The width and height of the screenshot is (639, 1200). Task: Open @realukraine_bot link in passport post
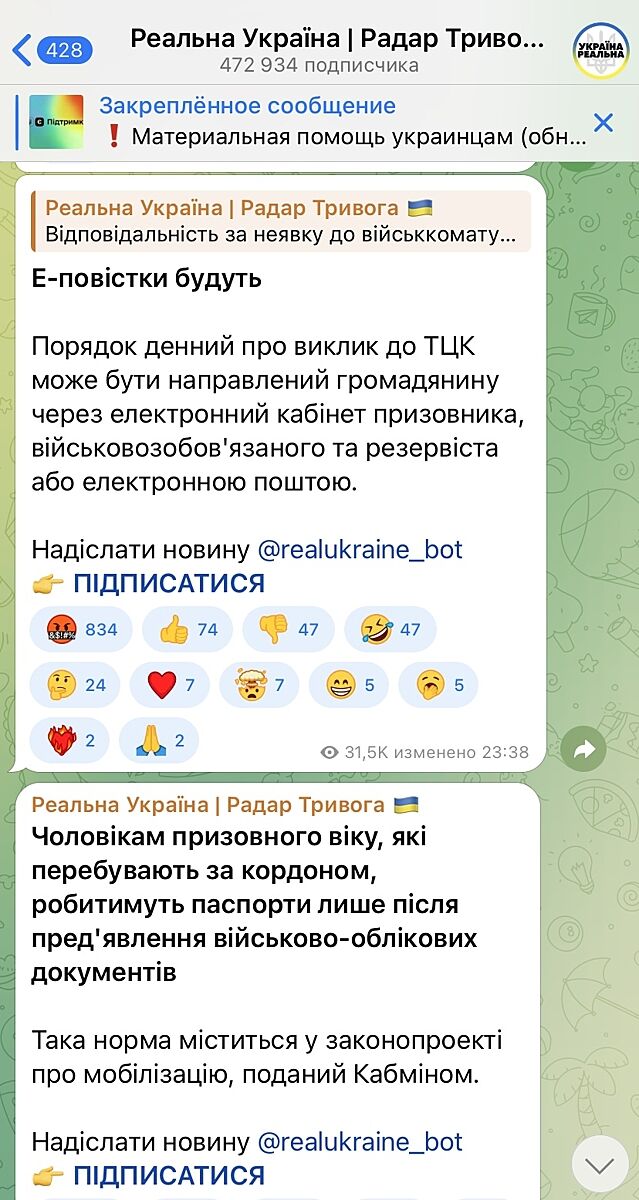tap(360, 1142)
